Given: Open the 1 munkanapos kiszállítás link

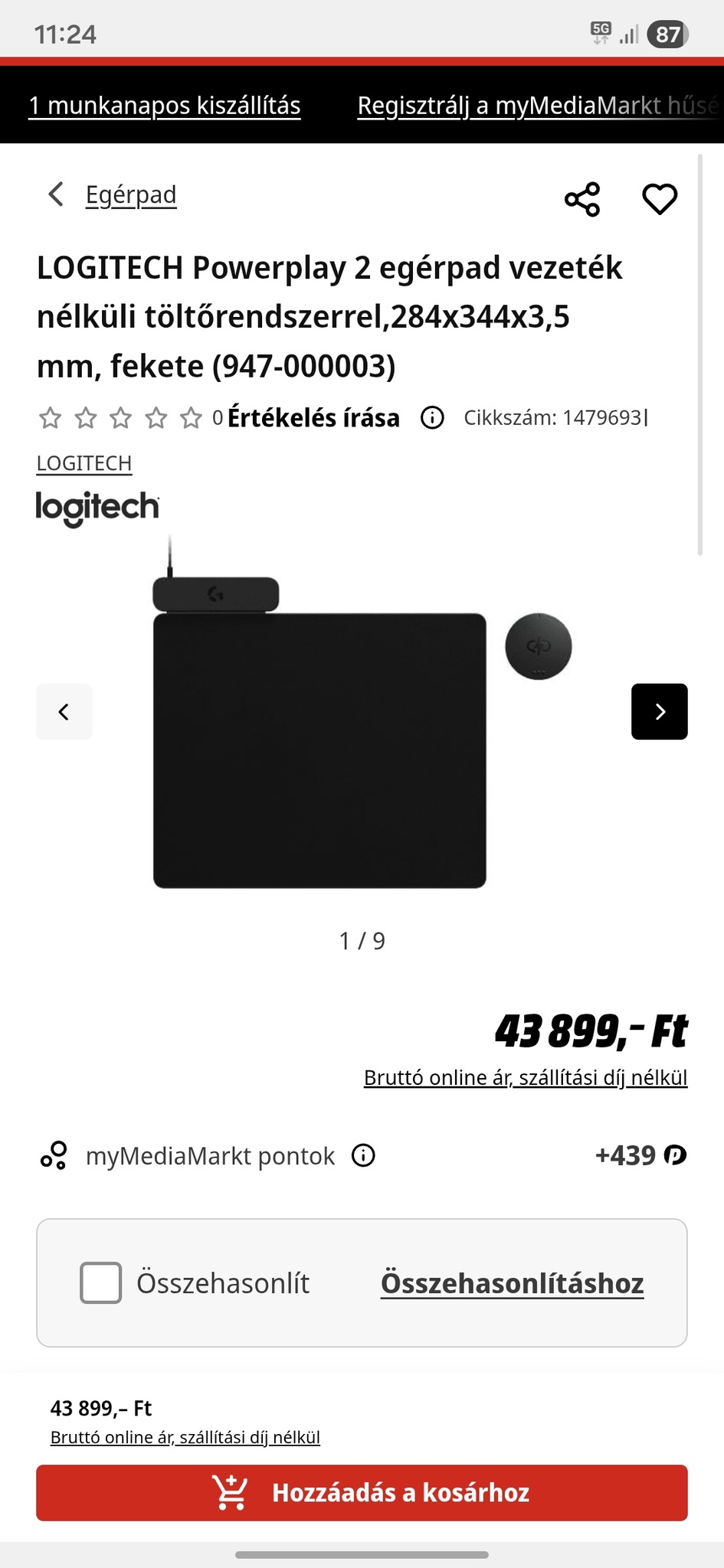Looking at the screenshot, I should [x=164, y=106].
